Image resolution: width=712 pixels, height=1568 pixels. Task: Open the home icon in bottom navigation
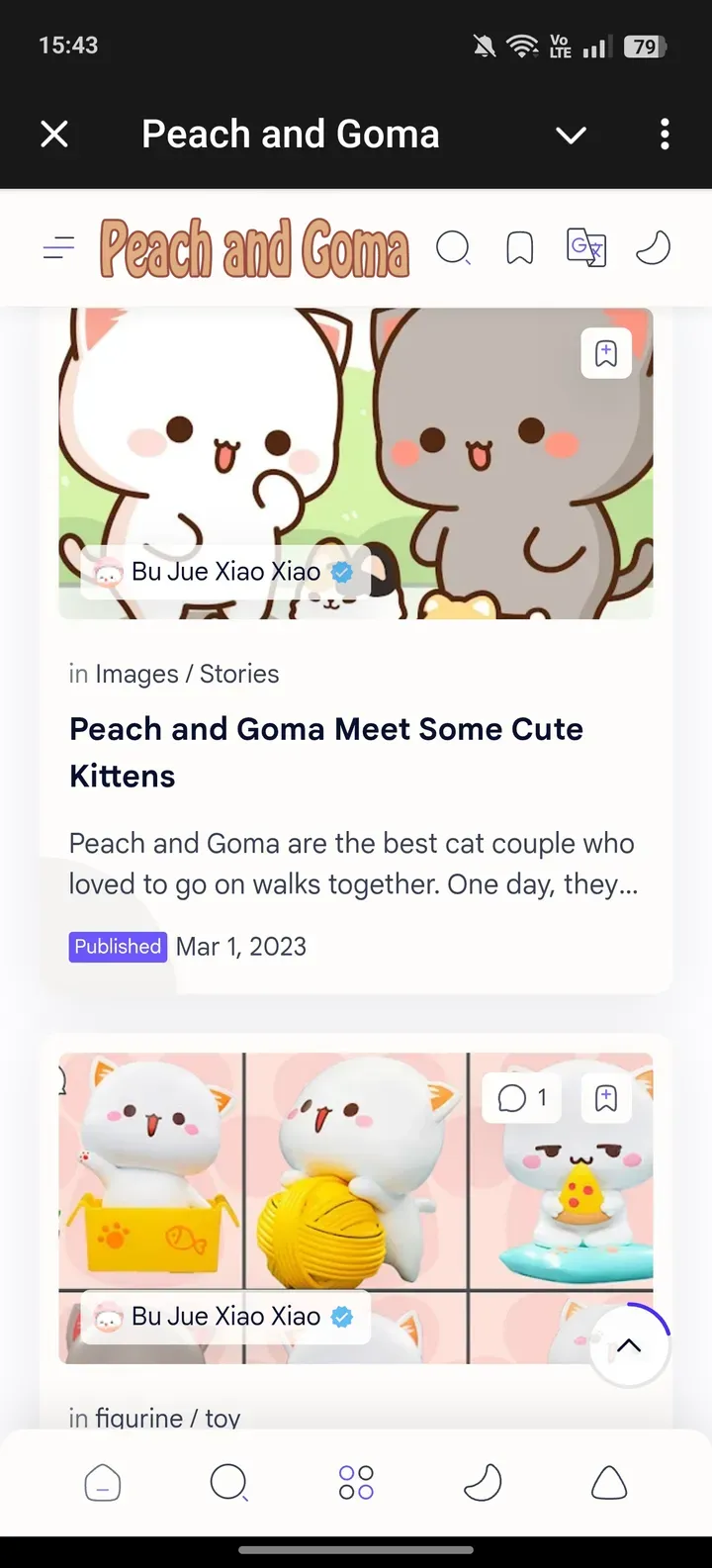tap(102, 1482)
